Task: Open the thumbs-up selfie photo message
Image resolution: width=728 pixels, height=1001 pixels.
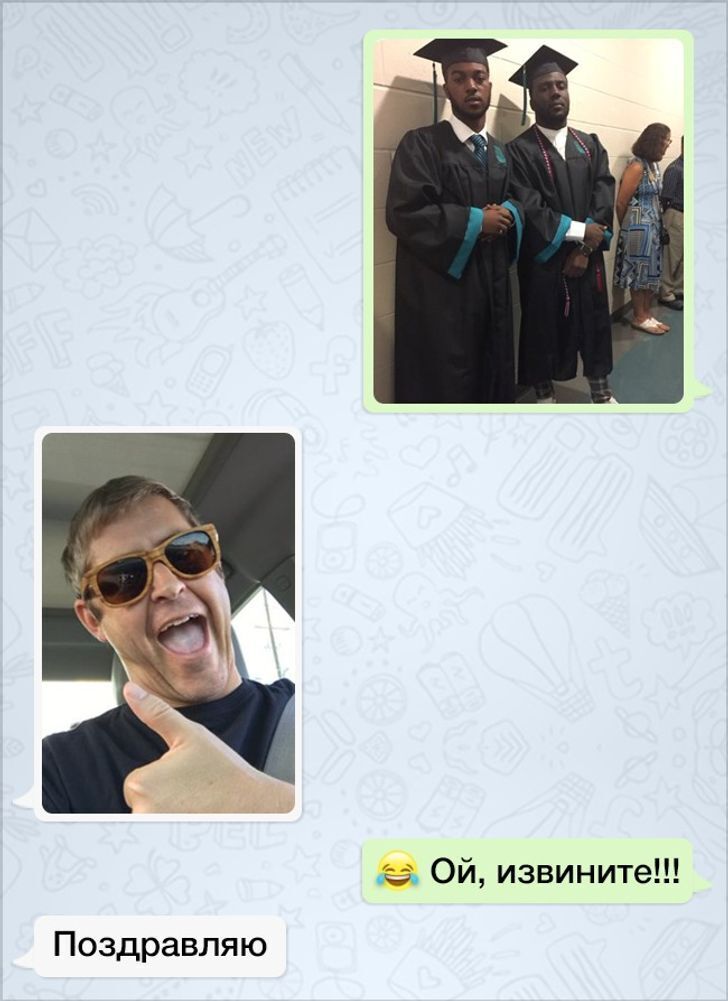Action: tap(168, 623)
